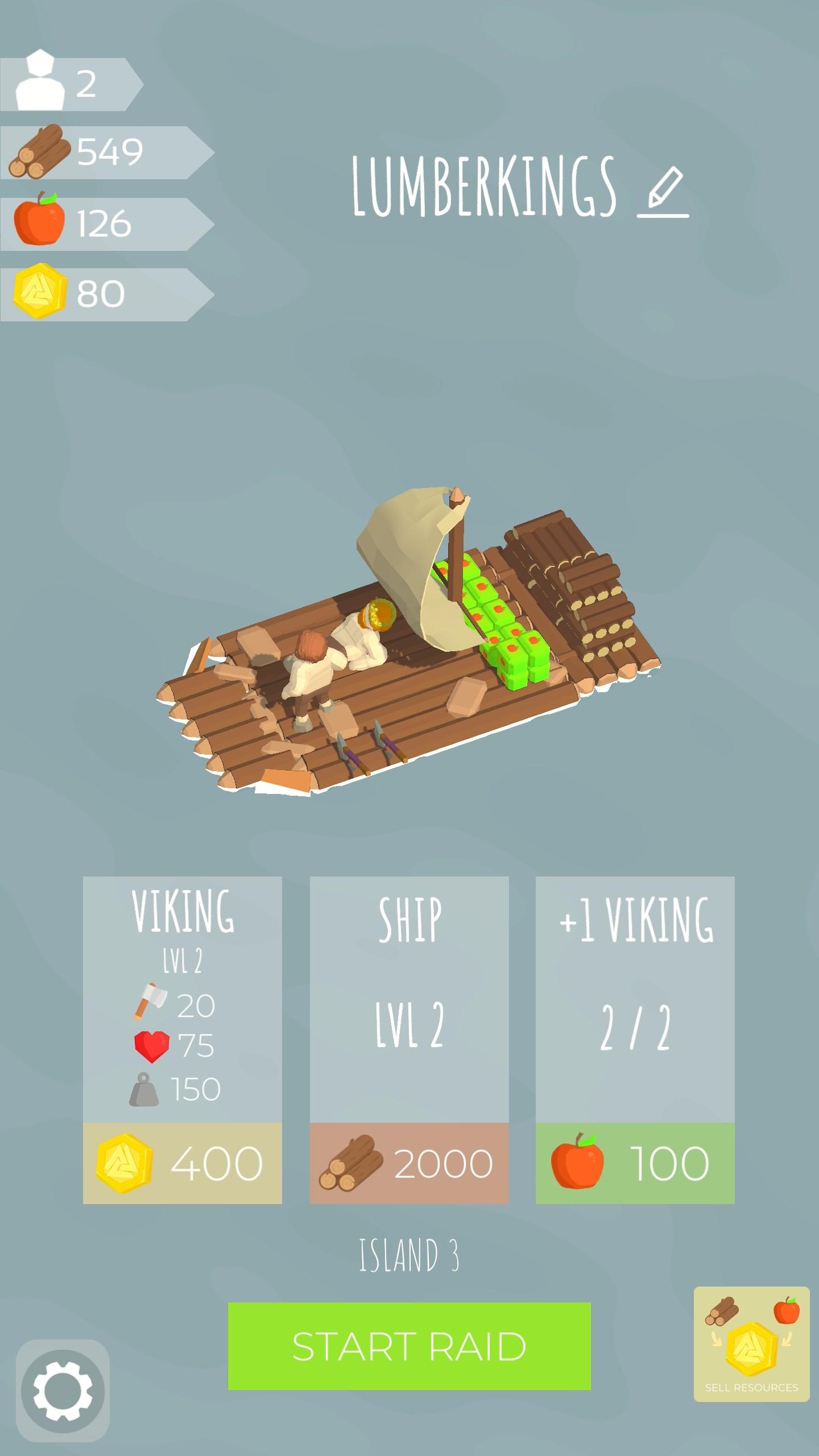Start the raid on Island 3

[409, 1346]
